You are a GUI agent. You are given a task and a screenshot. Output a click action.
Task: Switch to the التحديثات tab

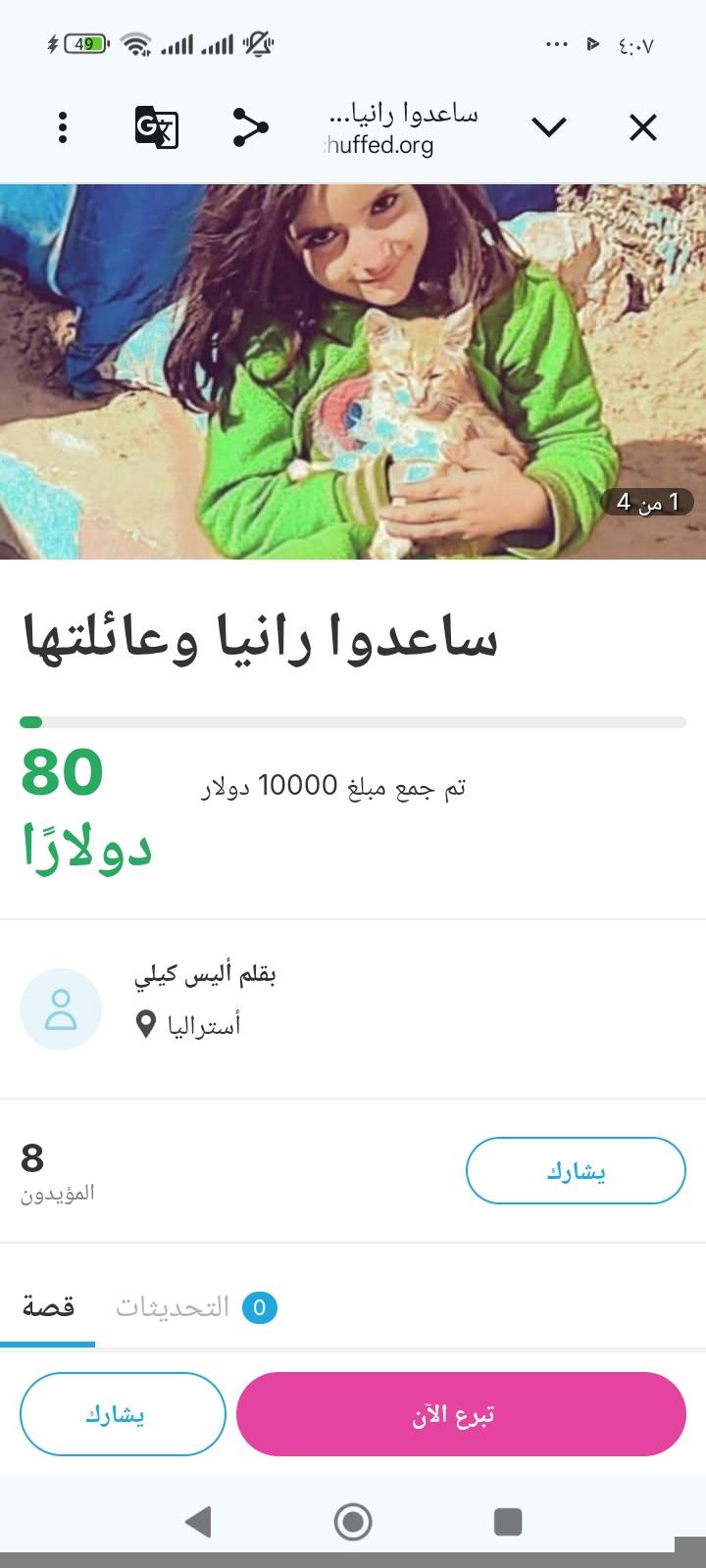point(196,1307)
